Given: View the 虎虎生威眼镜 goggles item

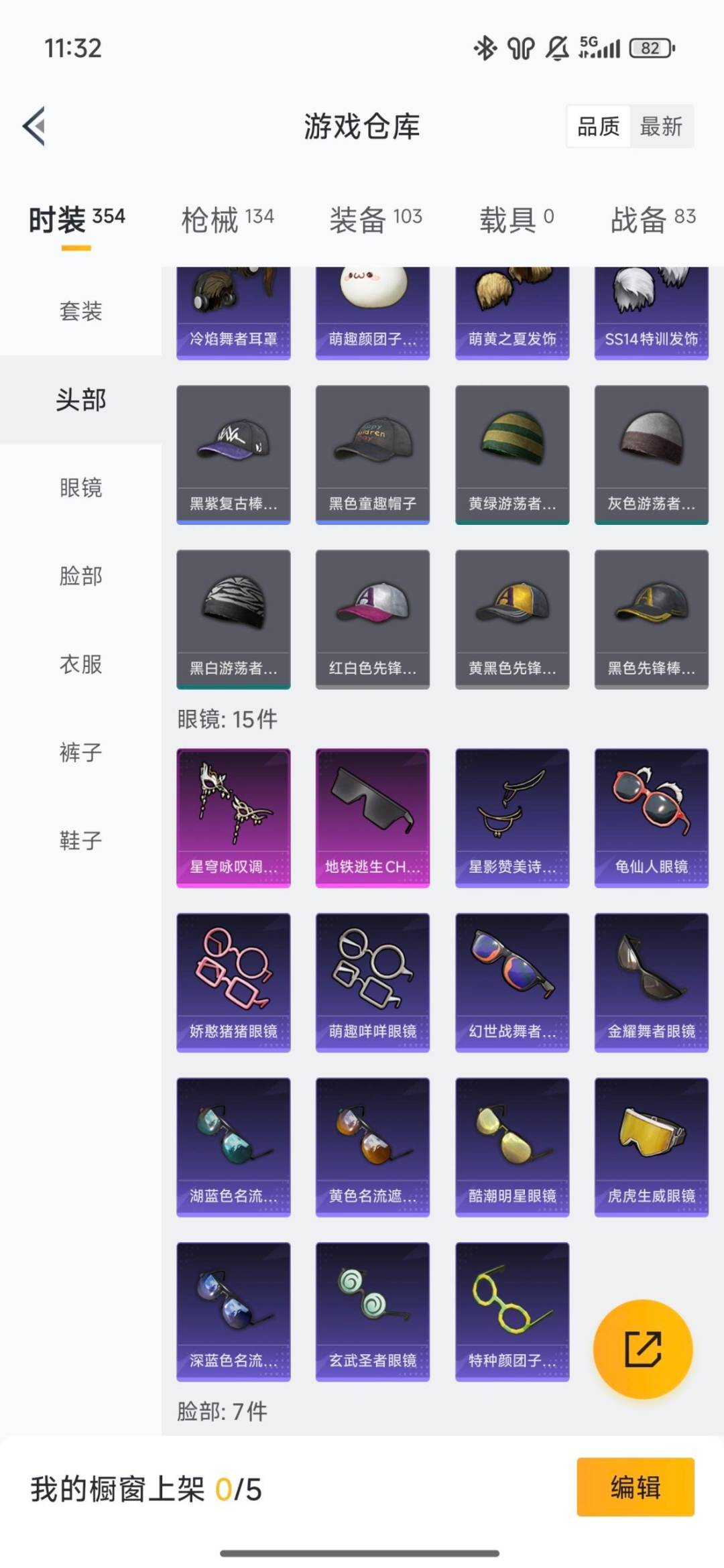Looking at the screenshot, I should pyautogui.click(x=650, y=1146).
